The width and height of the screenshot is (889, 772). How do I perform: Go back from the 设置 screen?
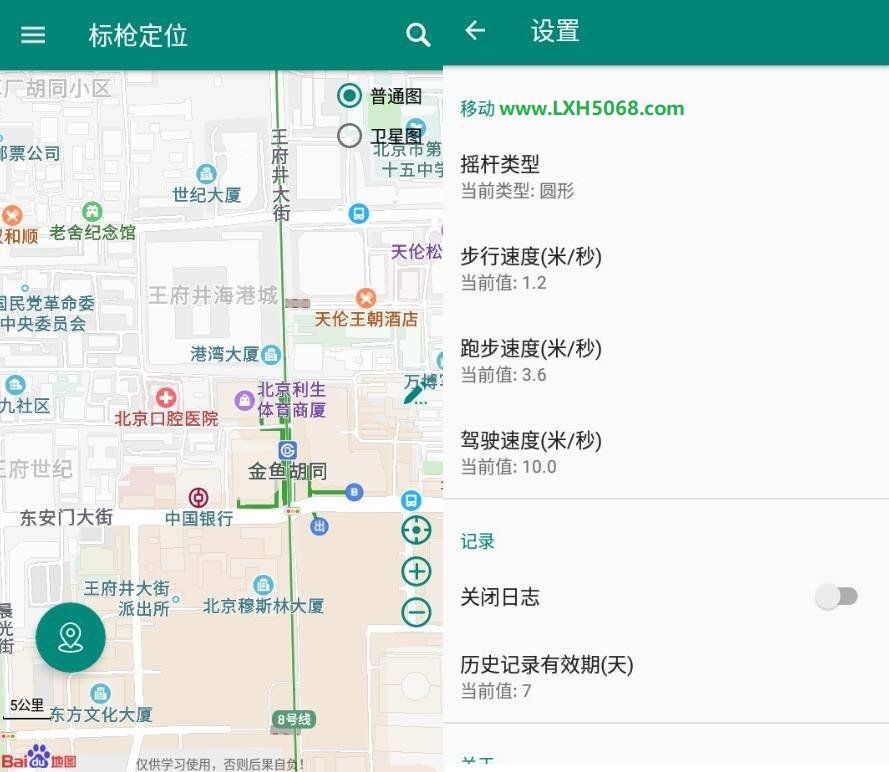pyautogui.click(x=475, y=31)
